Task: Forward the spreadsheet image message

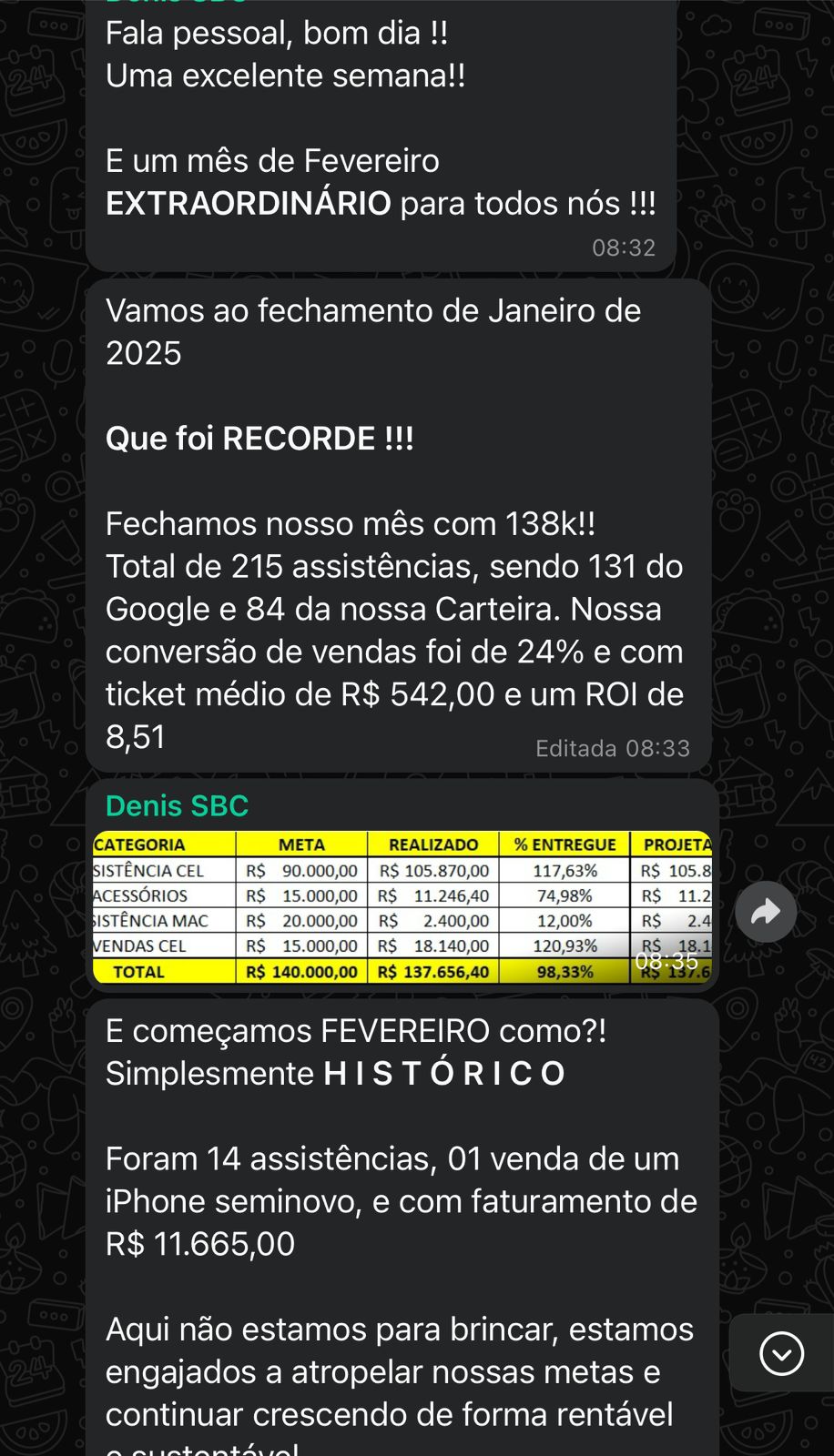Action: point(766,911)
